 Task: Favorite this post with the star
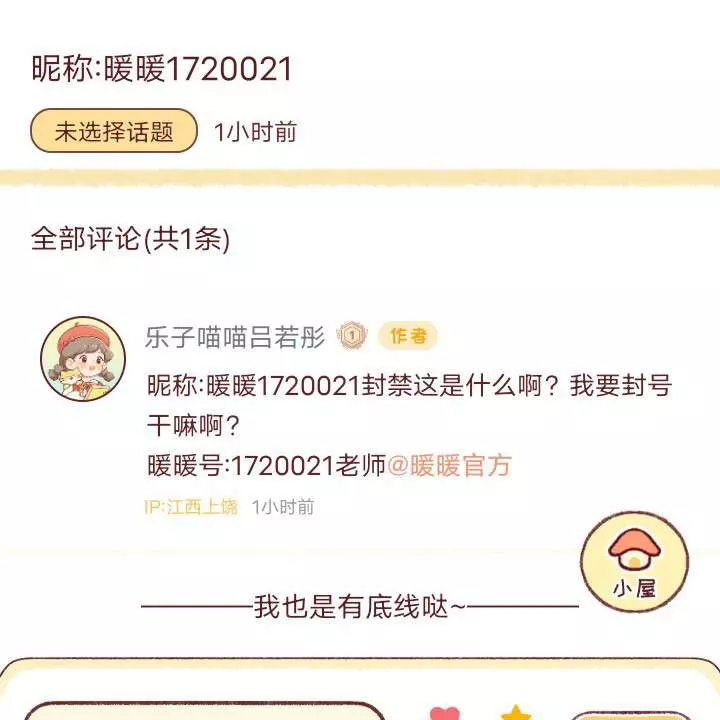pos(516,713)
